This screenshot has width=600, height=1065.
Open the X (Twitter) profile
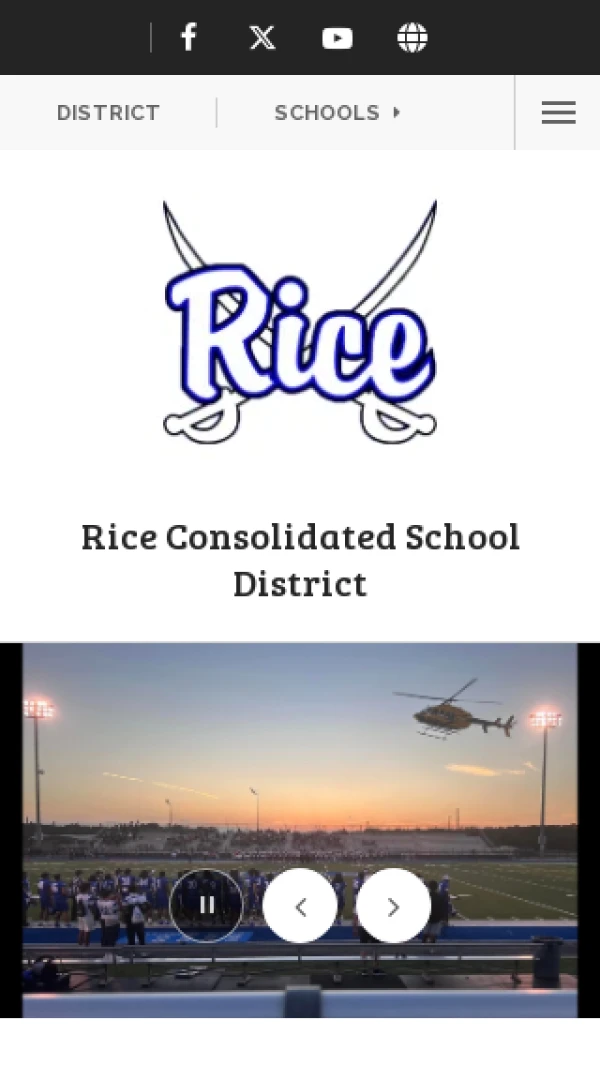(x=262, y=38)
